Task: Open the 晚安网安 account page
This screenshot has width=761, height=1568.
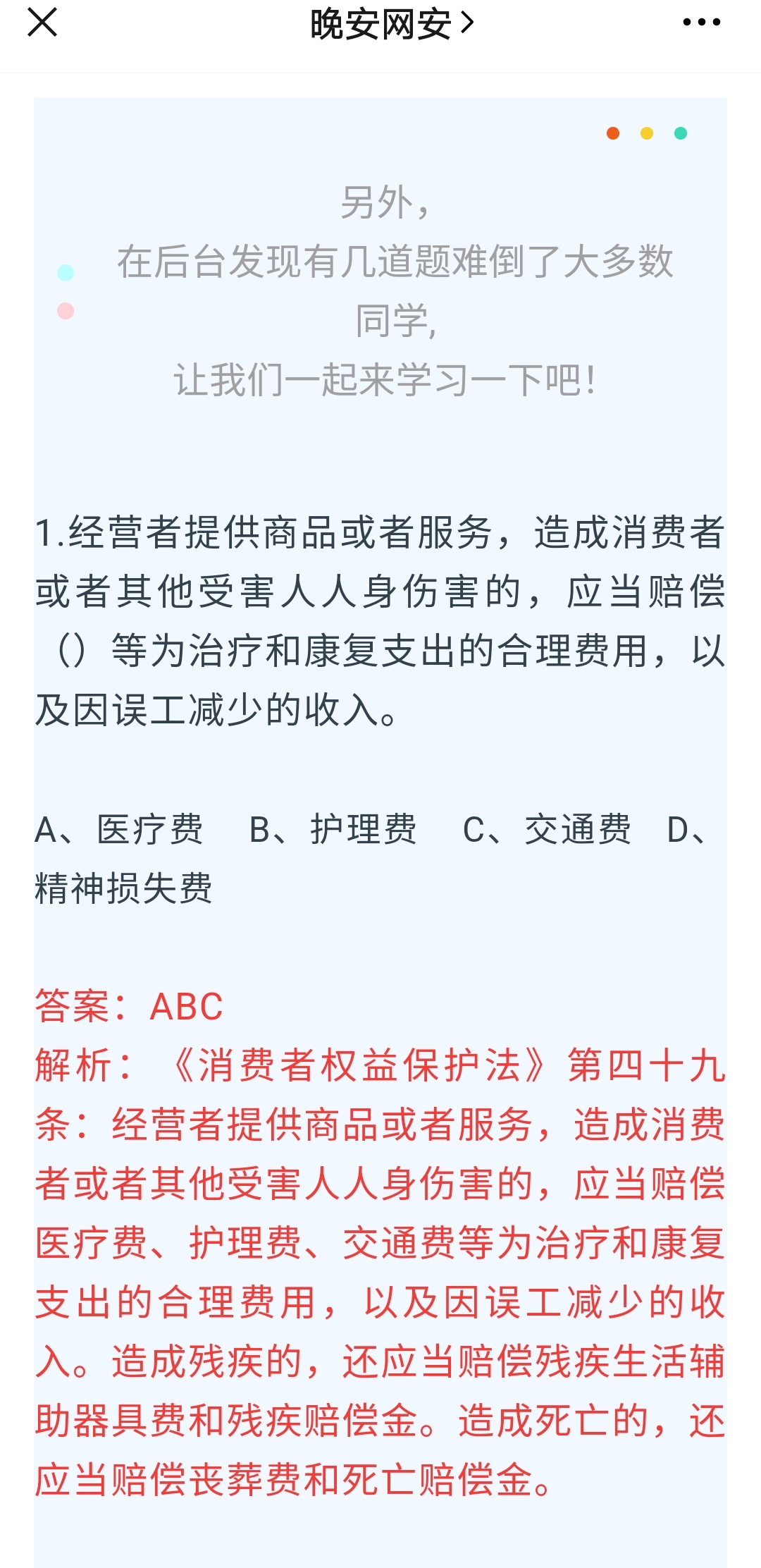Action: [391, 24]
